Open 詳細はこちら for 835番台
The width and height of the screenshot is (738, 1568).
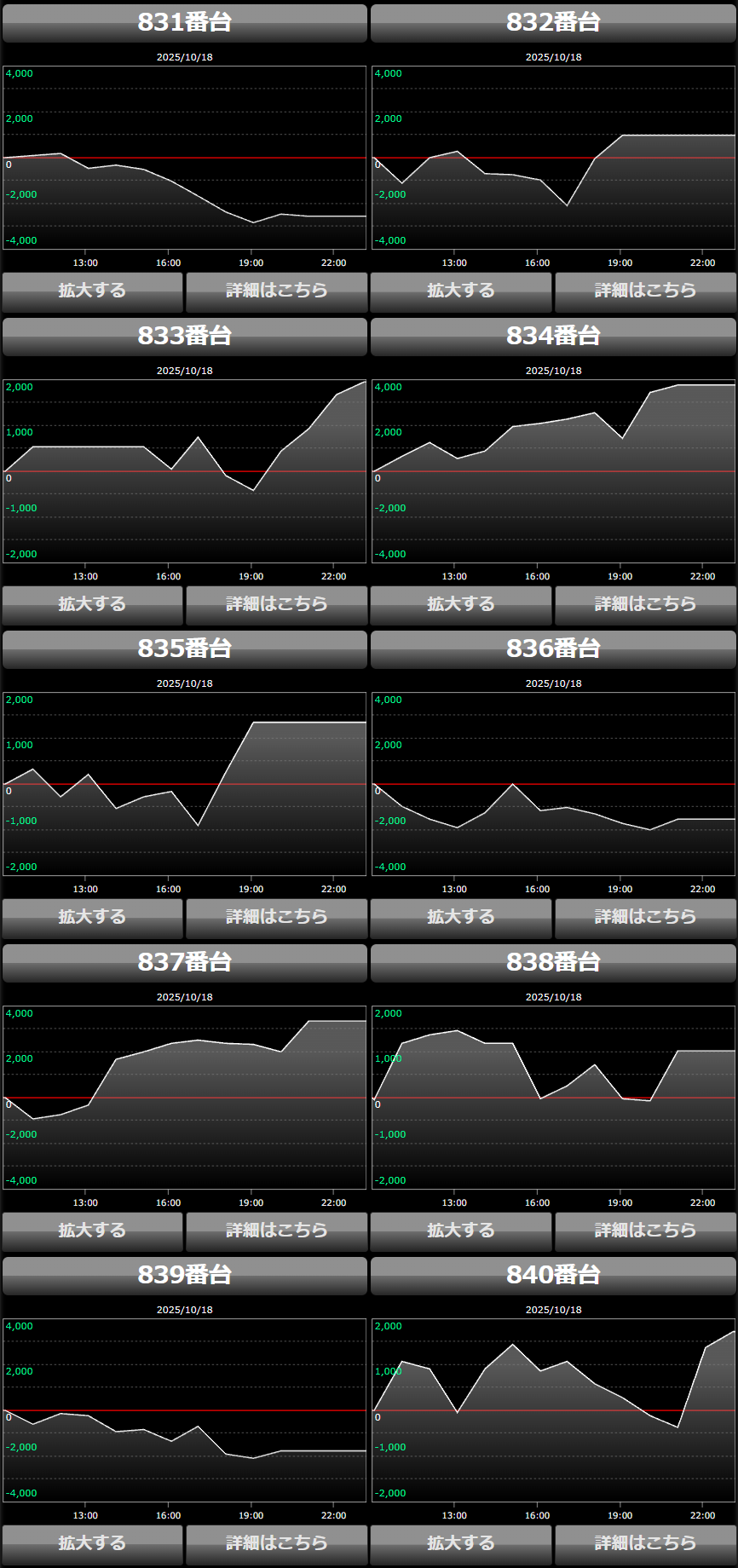(x=276, y=917)
